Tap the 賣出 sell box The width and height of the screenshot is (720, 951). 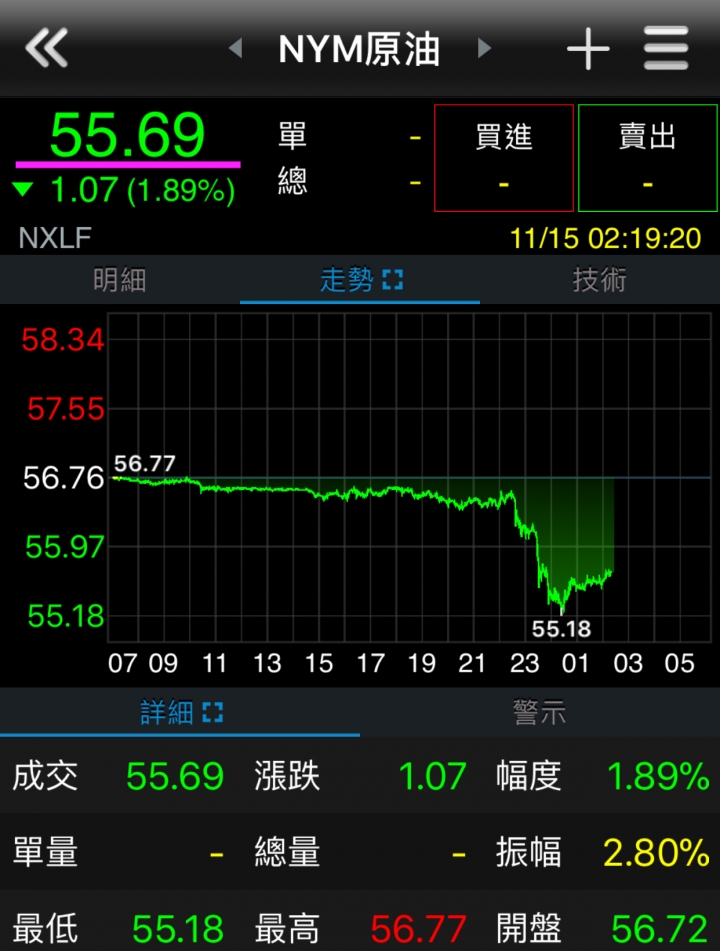[x=648, y=158]
